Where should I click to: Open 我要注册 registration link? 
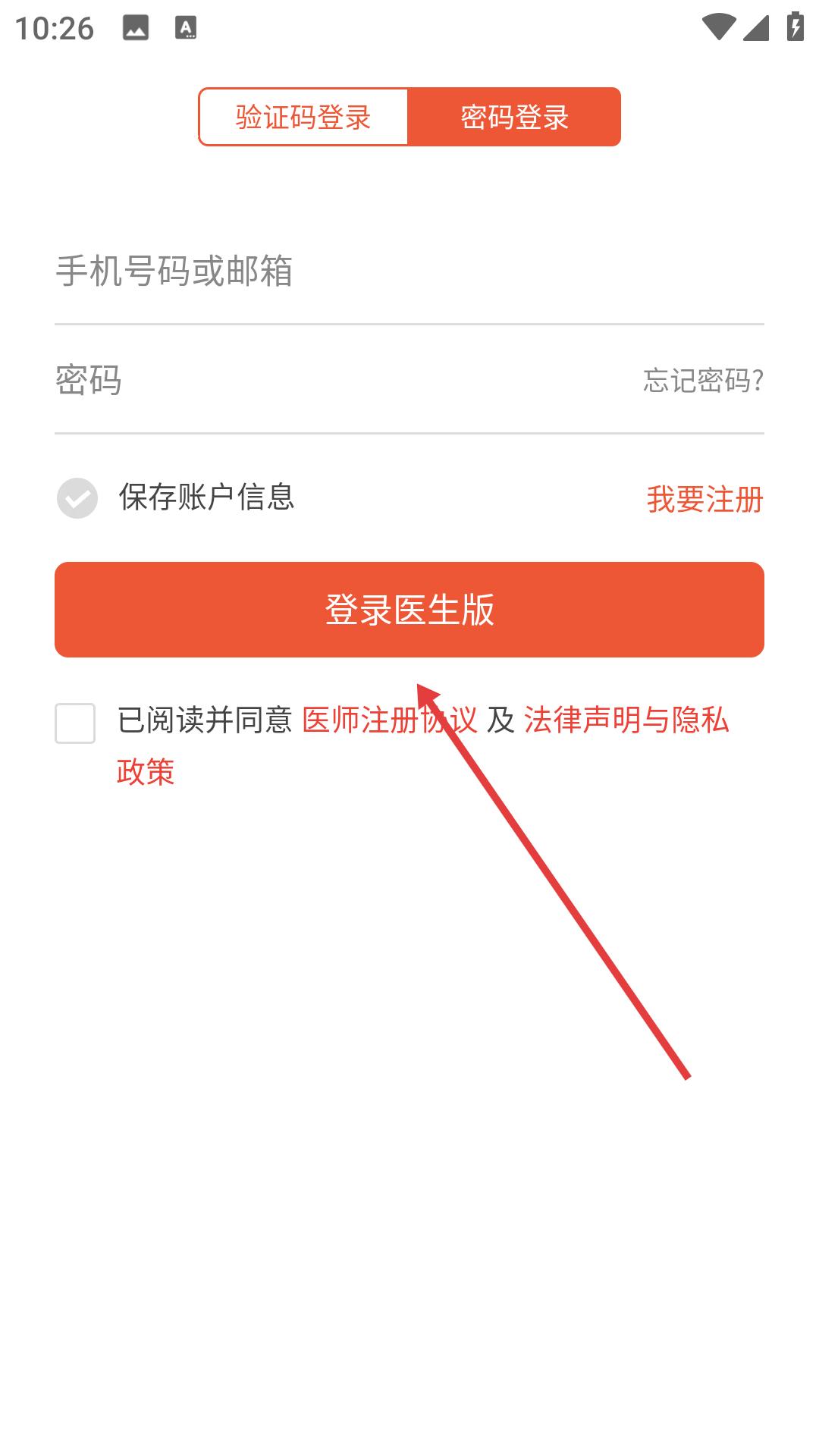click(x=705, y=499)
